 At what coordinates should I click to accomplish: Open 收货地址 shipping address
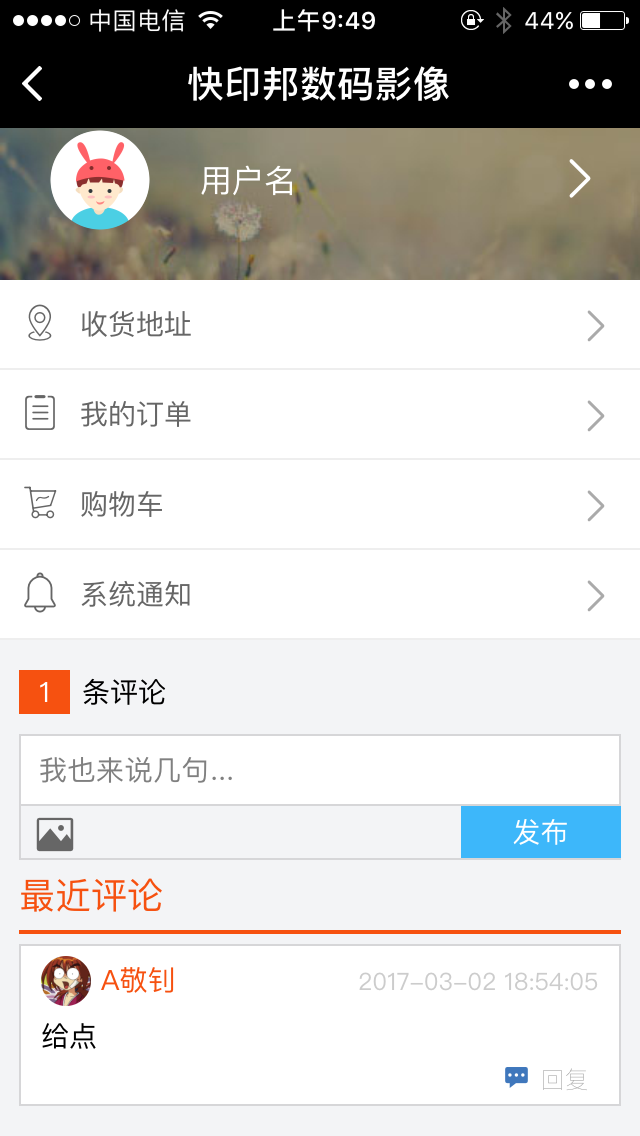[320, 325]
